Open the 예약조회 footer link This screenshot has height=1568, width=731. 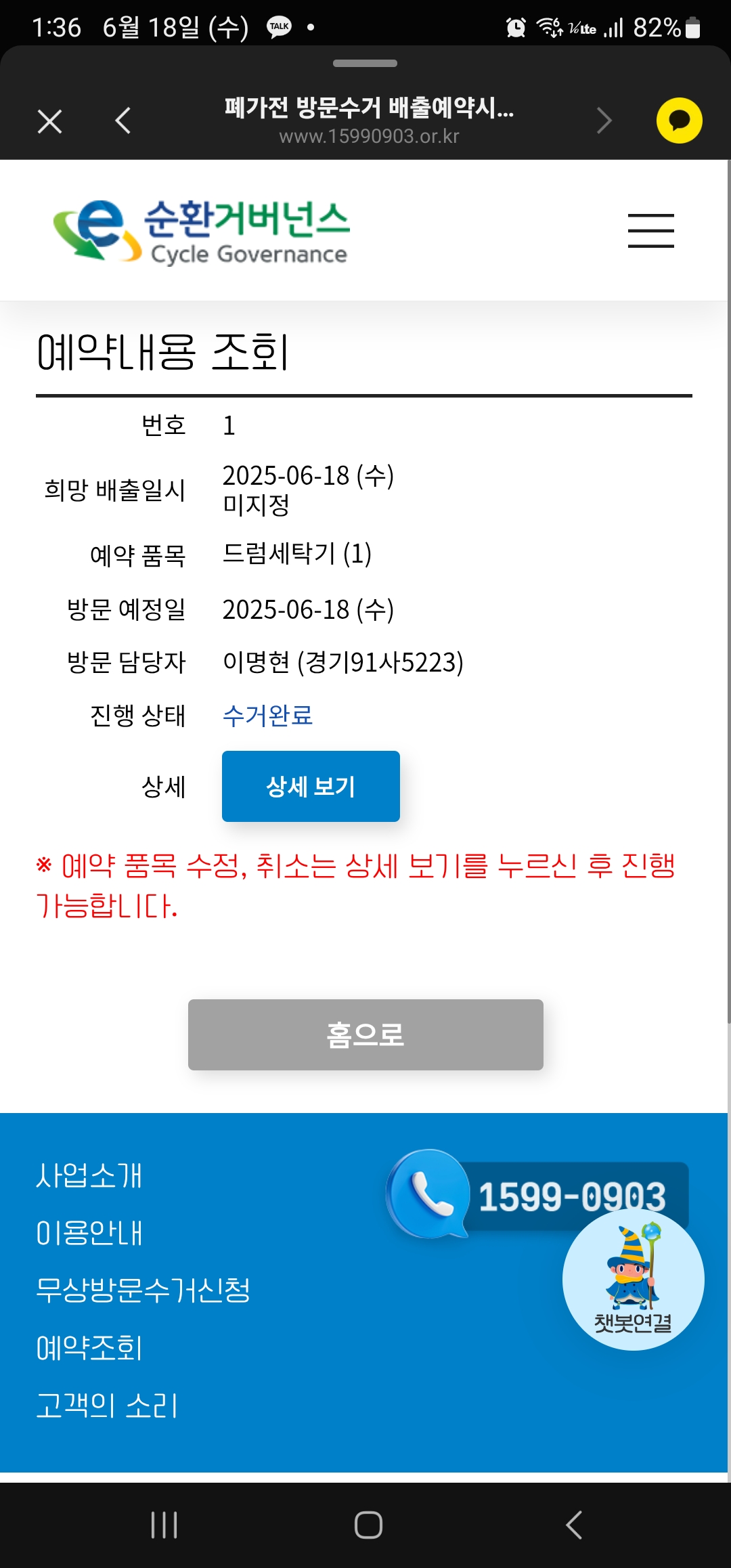pos(89,1347)
